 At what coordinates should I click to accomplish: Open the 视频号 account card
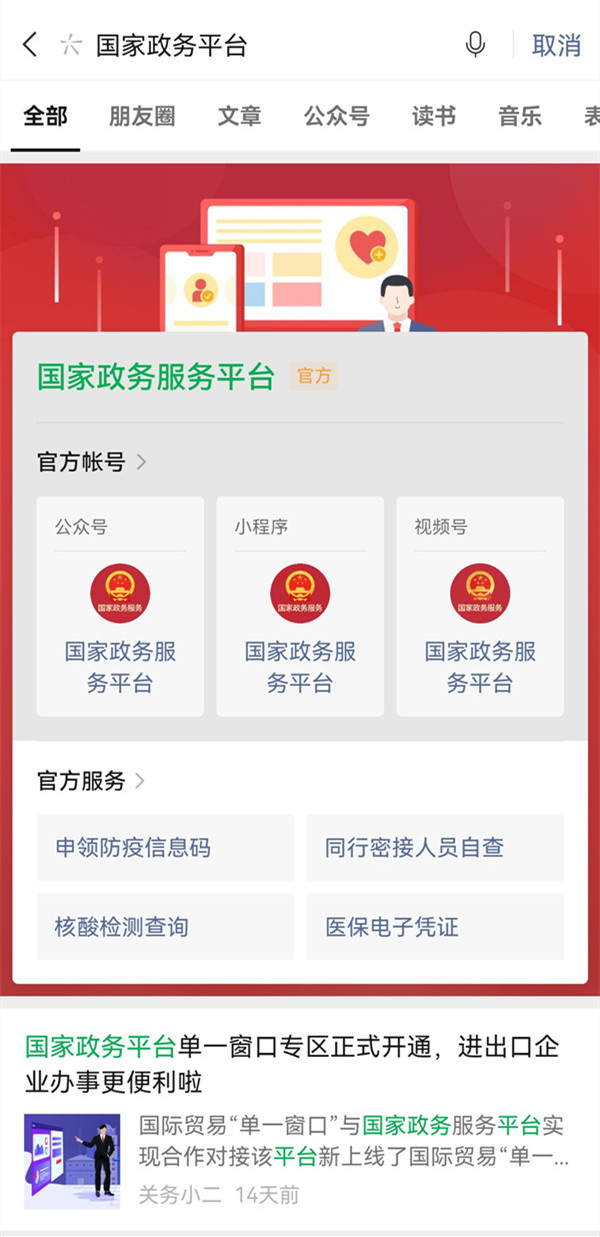tap(480, 607)
